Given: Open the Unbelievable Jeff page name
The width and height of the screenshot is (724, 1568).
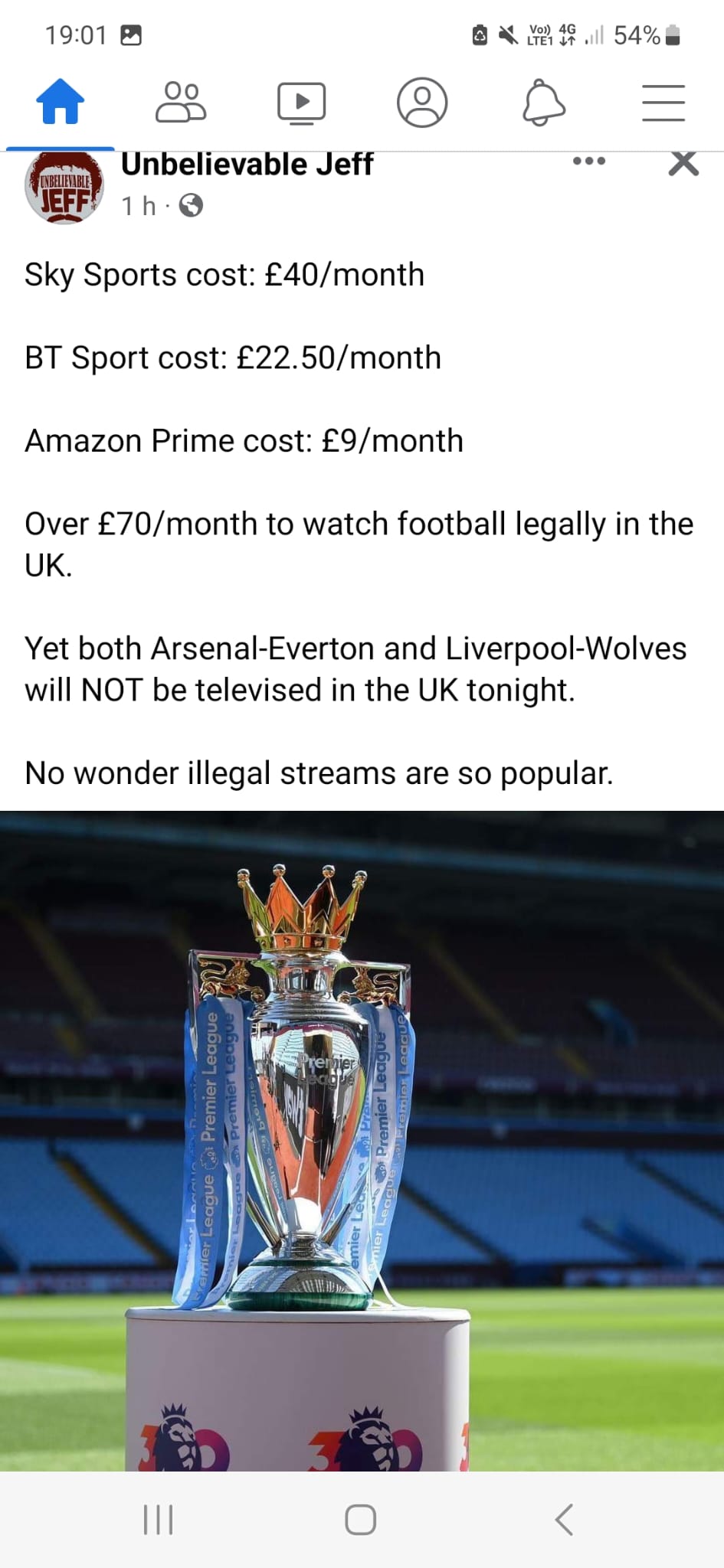Looking at the screenshot, I should (247, 165).
